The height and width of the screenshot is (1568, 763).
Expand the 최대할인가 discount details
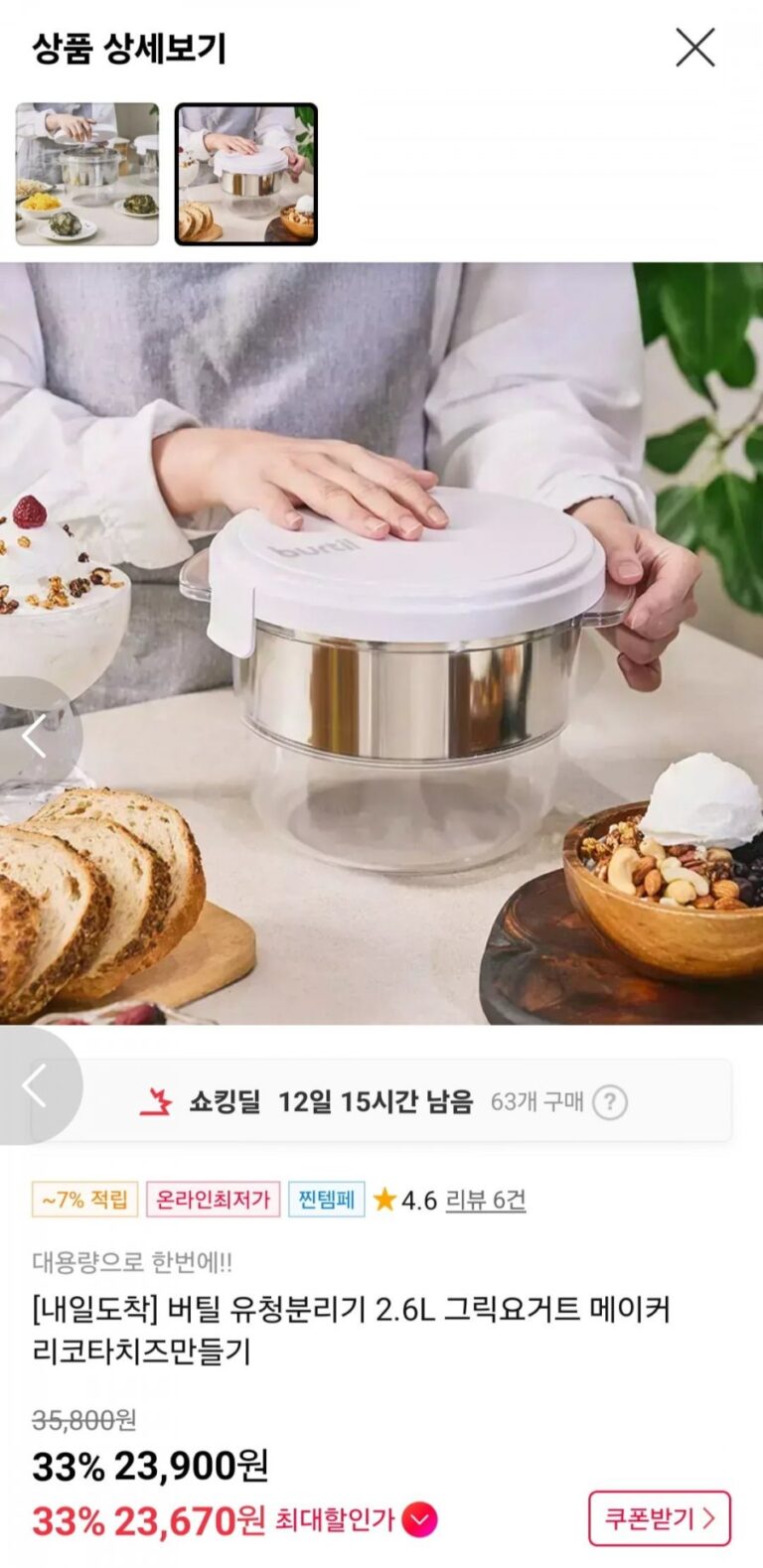tap(420, 1519)
